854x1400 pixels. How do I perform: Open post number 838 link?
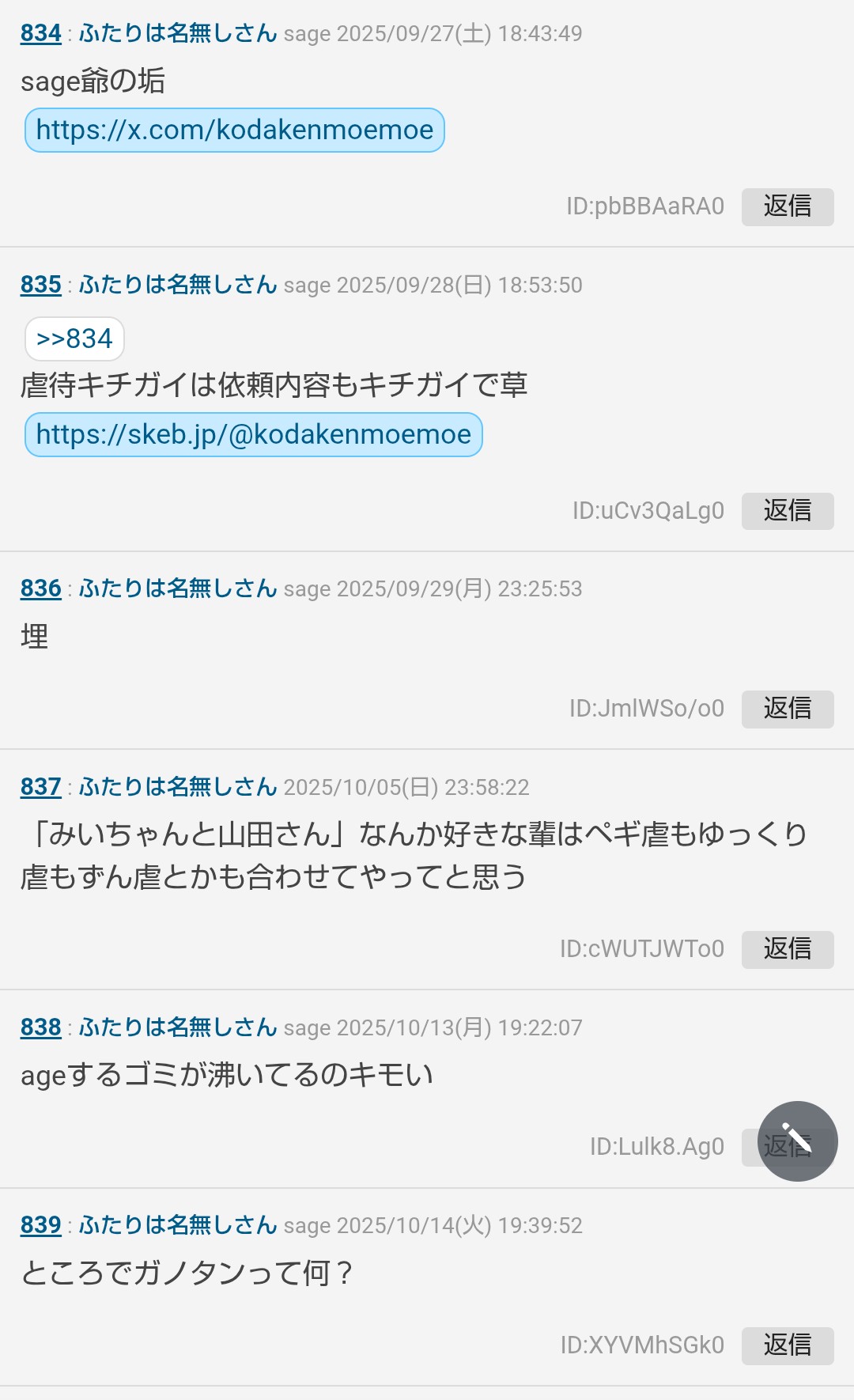pos(40,1027)
